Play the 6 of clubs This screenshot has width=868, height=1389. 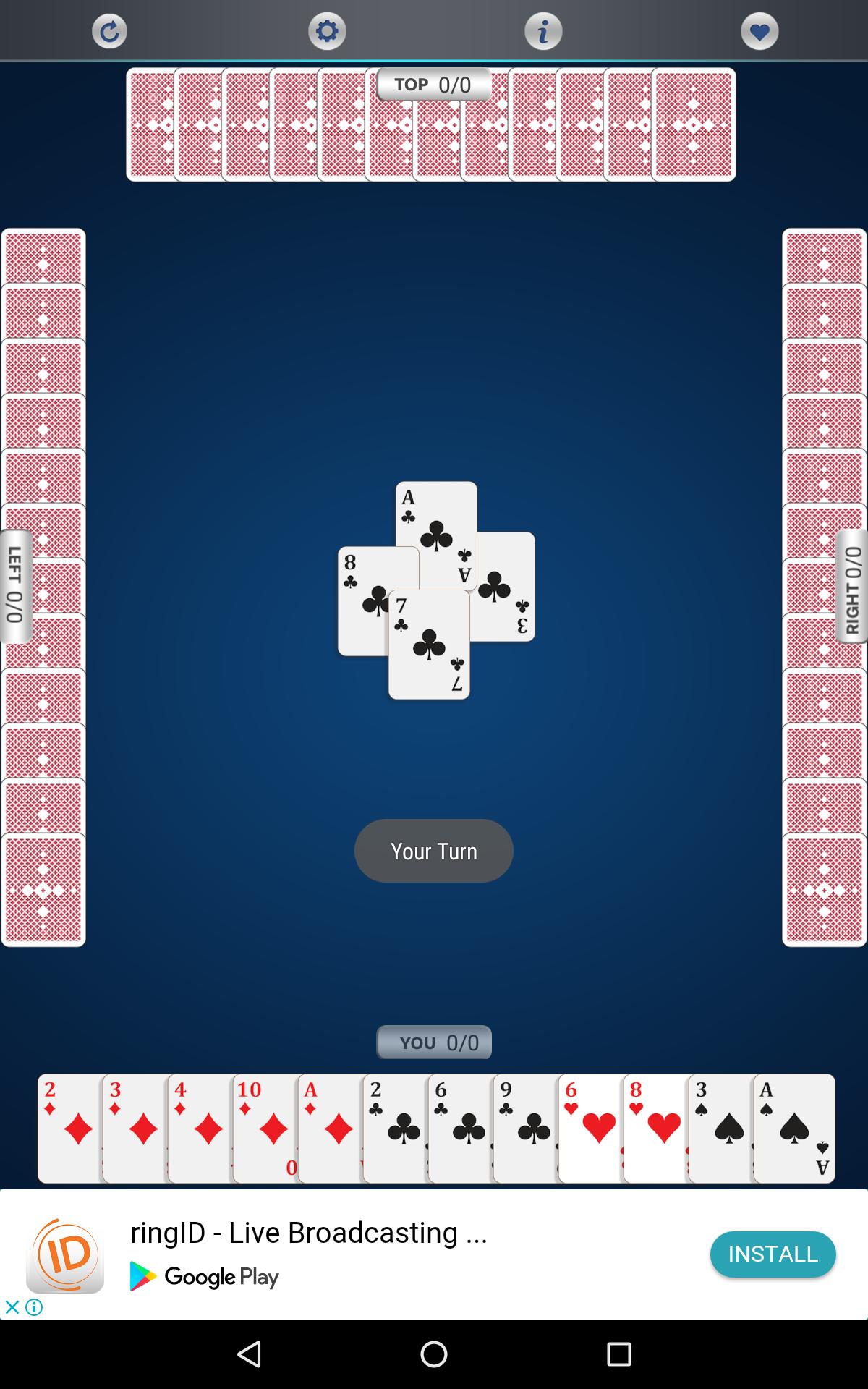tap(459, 1129)
